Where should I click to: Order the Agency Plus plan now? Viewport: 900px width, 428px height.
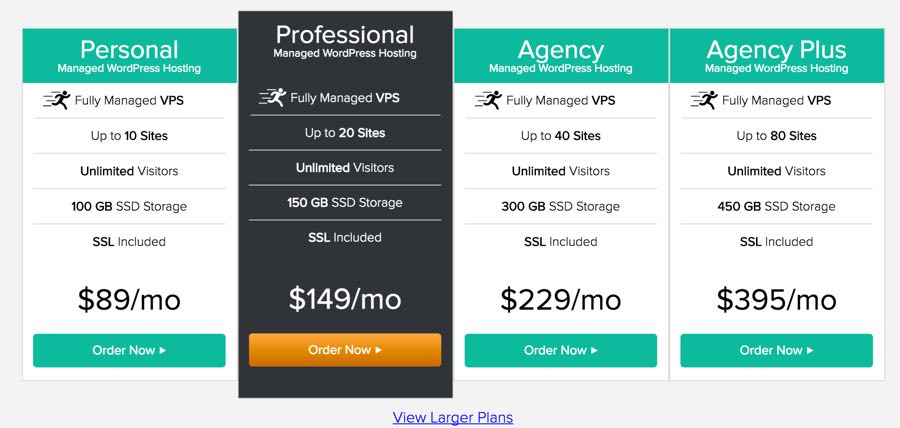[776, 350]
